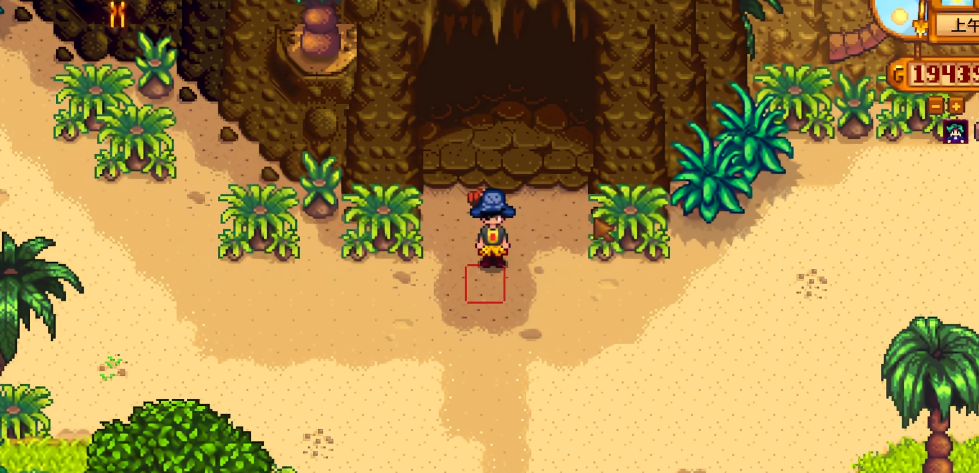This screenshot has height=473, width=979.
Task: Zoom in with the plus button
Action: (x=956, y=106)
